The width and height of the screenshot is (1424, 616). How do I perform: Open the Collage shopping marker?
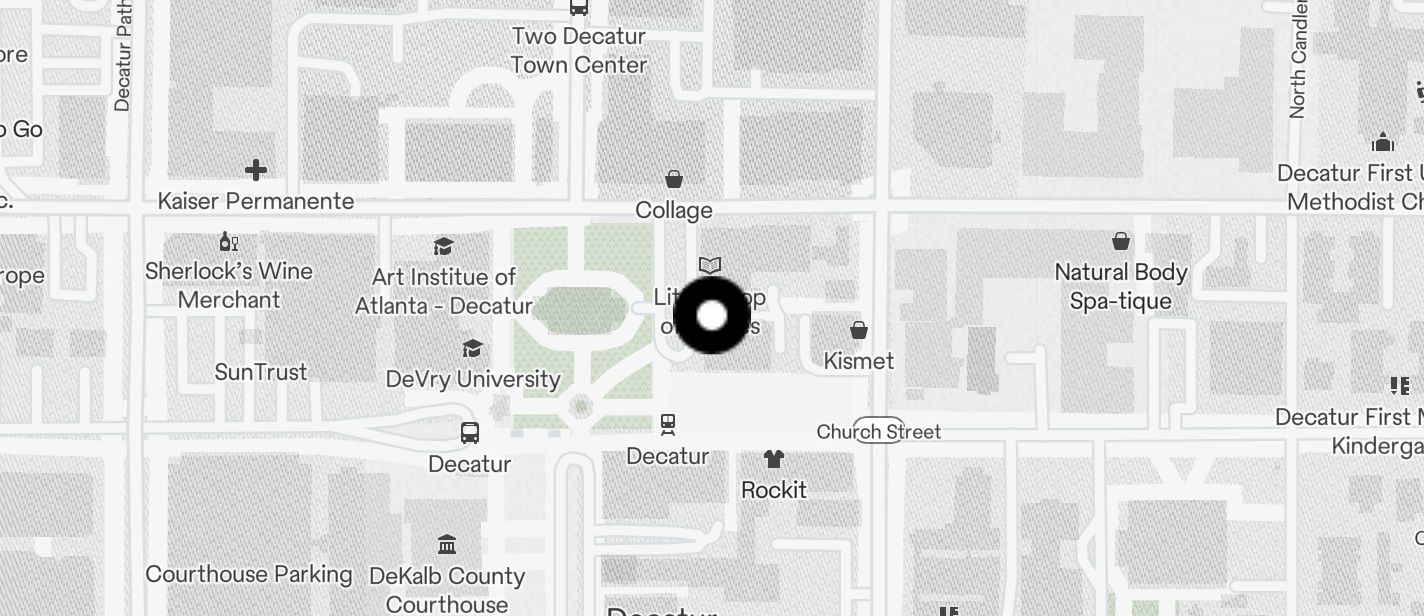pos(674,180)
